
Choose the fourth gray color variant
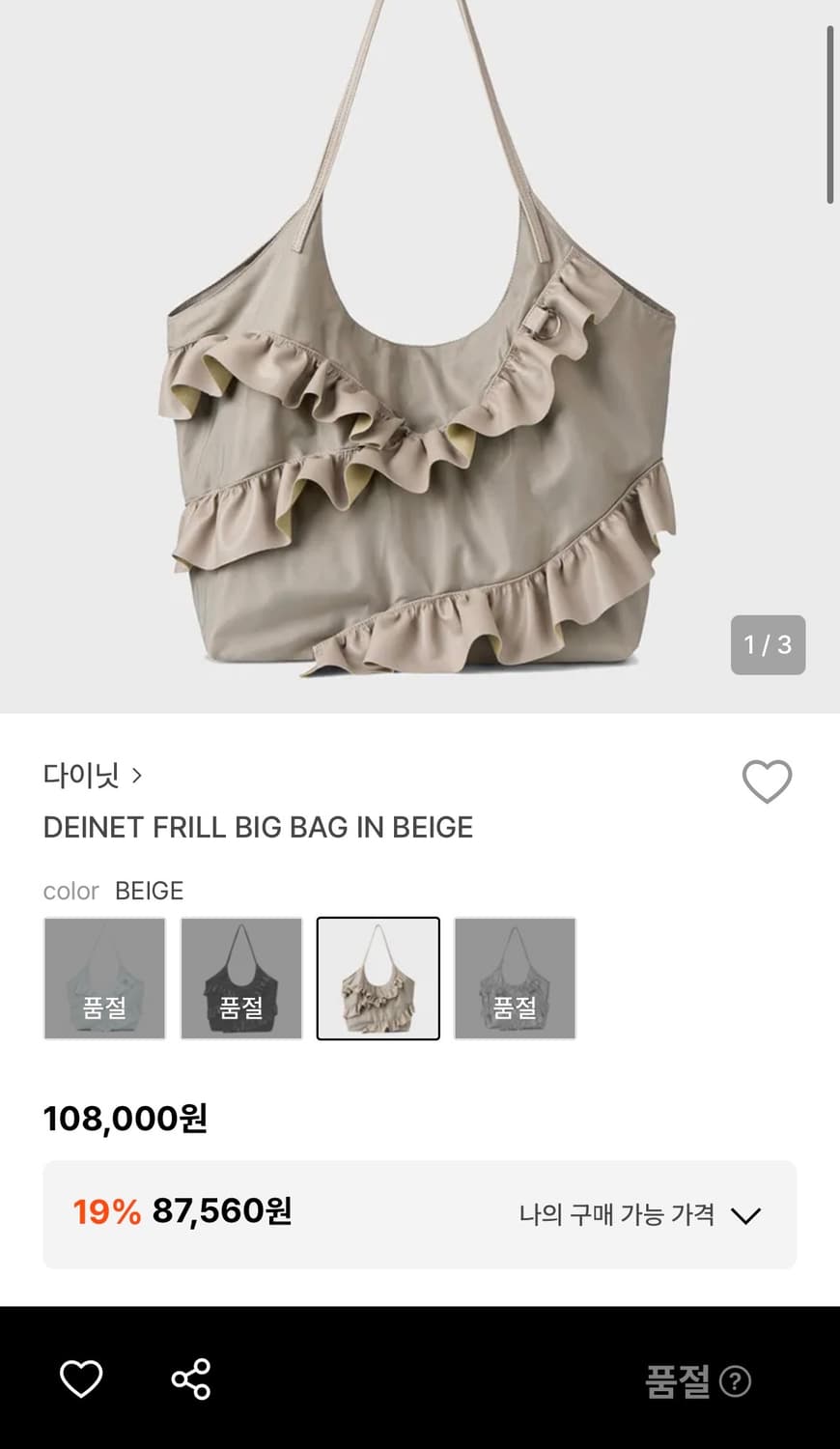click(515, 979)
